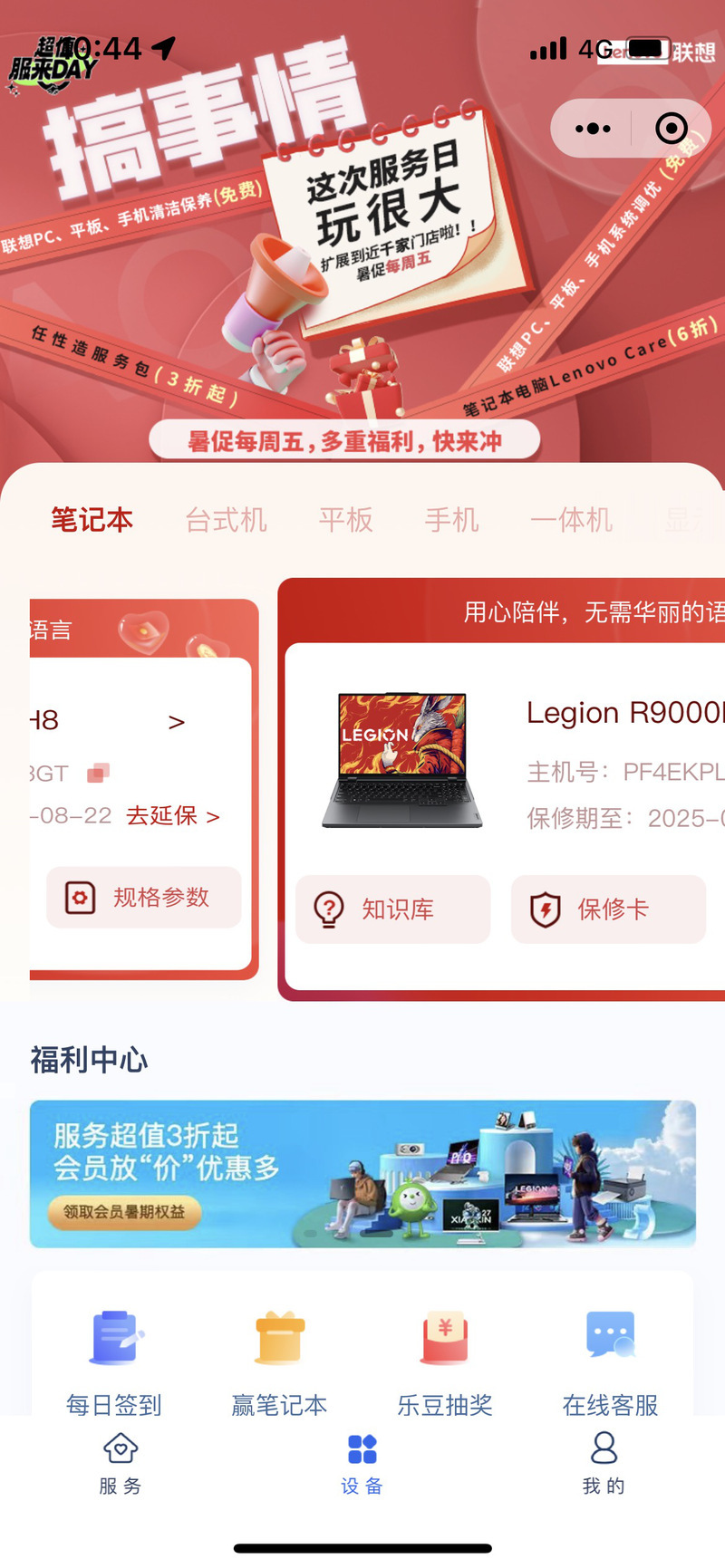The height and width of the screenshot is (1568, 725).
Task: Tap the 去延保 link
Action: point(173,815)
